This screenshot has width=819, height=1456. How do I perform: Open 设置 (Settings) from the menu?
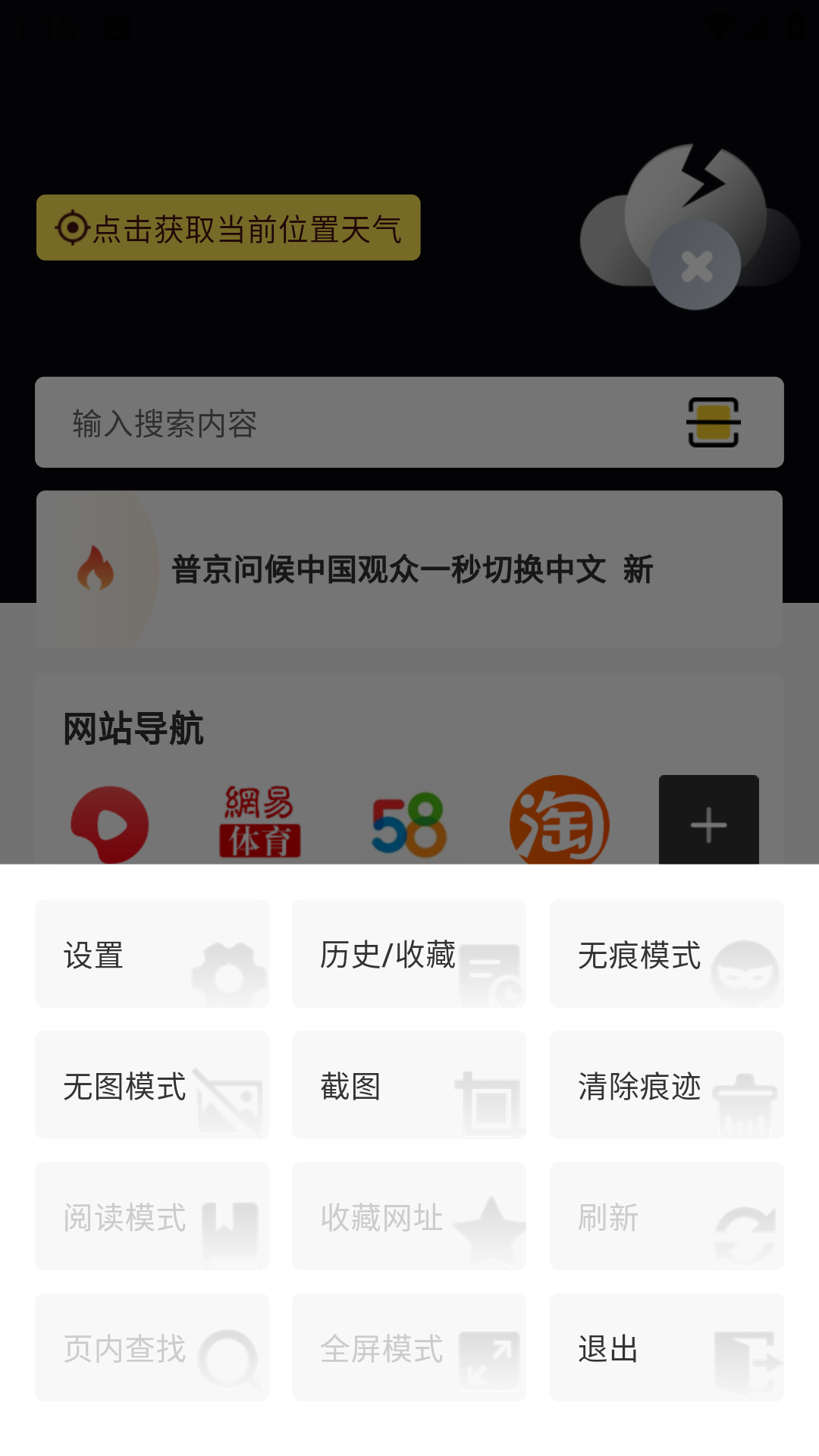[152, 954]
